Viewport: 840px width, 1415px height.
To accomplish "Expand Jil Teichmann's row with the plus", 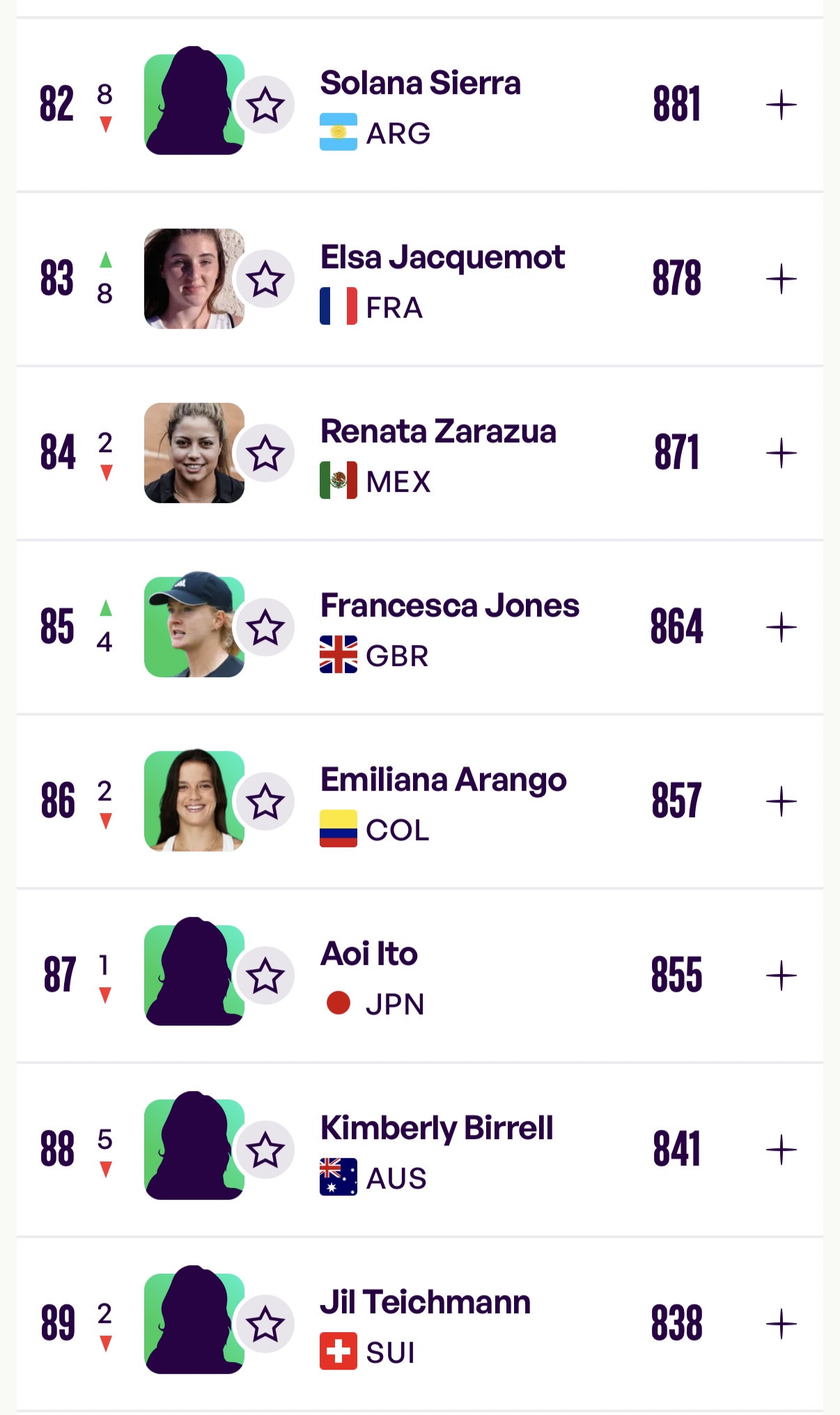I will 781,1324.
